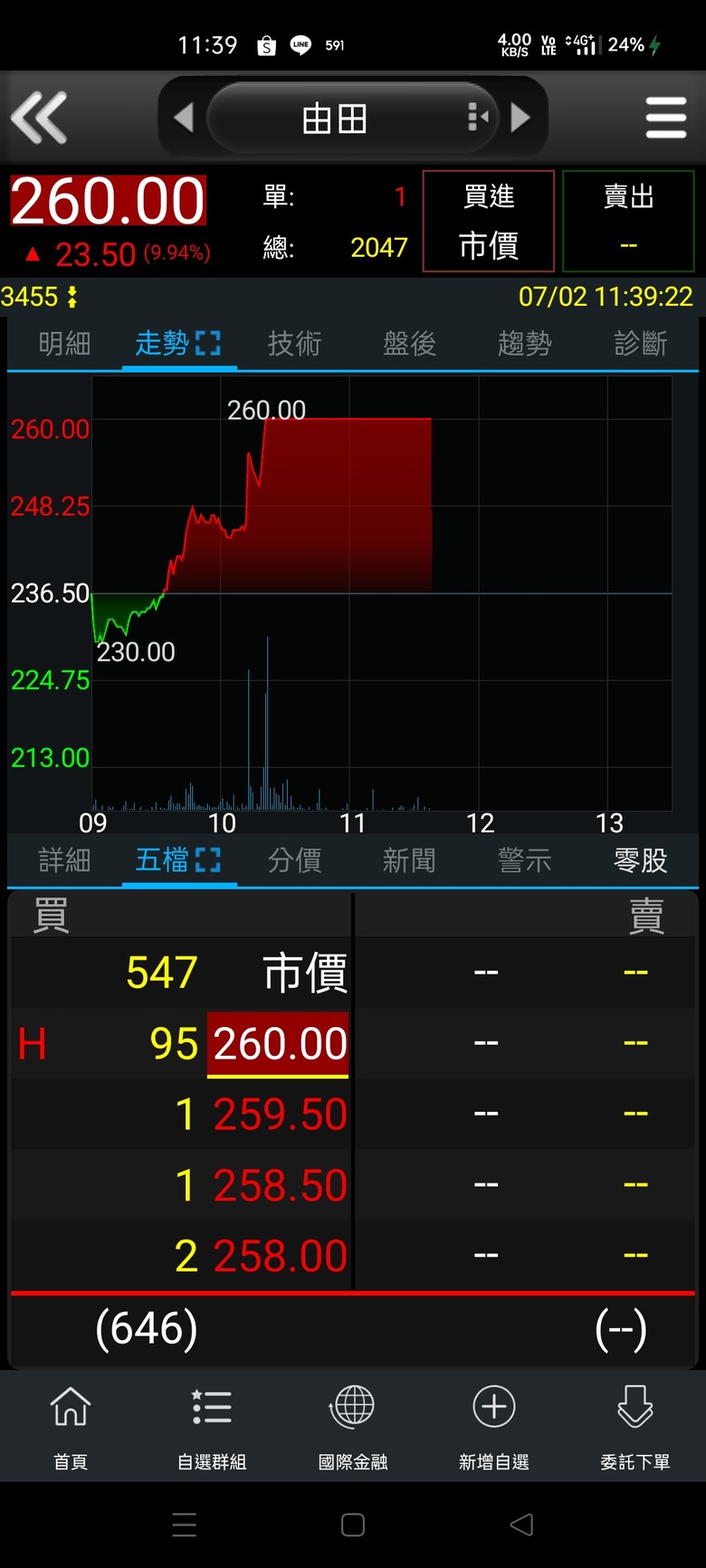Go back with the double-arrow icon
706x1568 pixels.
coord(39,118)
